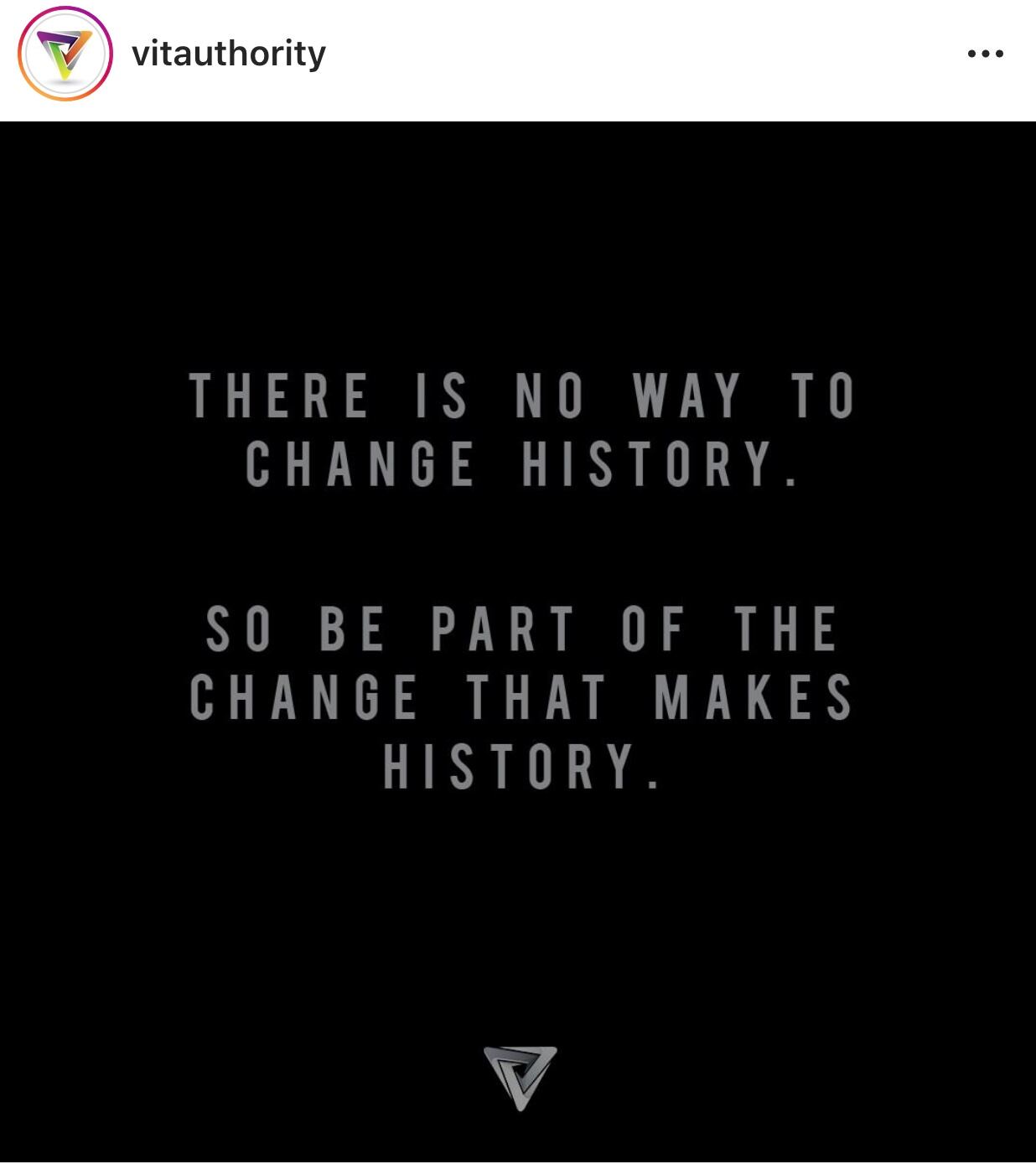Open vitauthority's story from profile picture

65,54
